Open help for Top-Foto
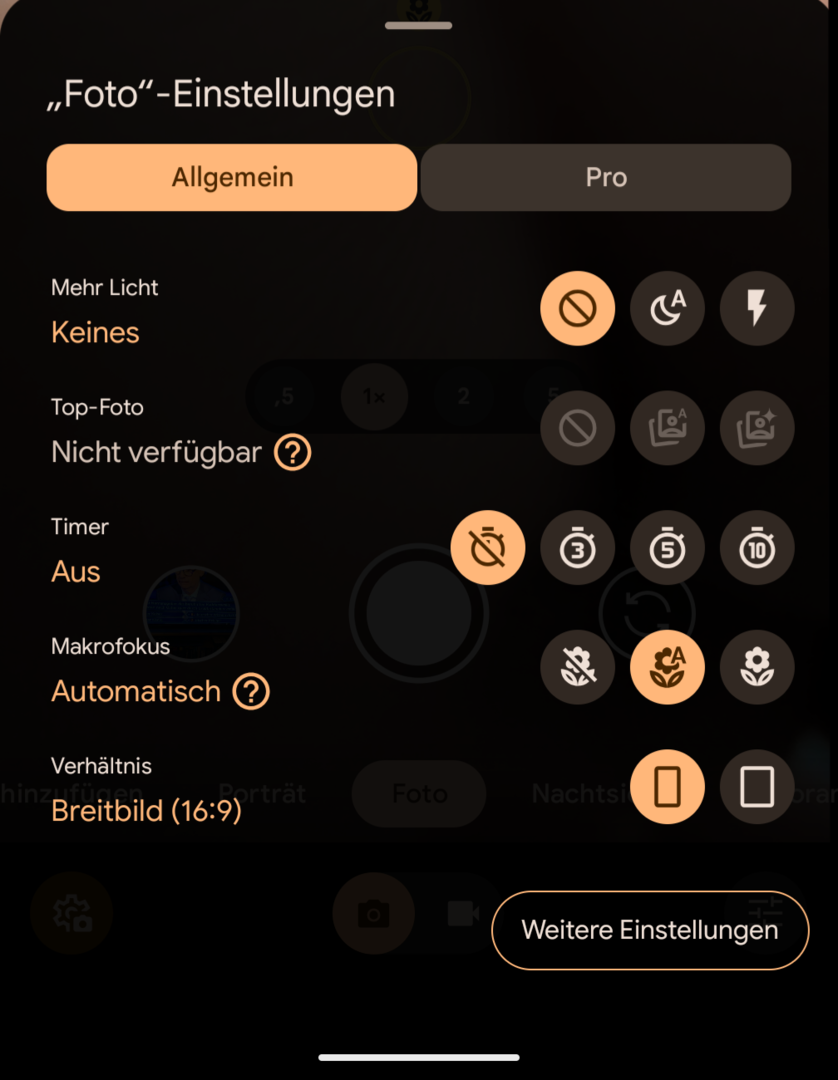The image size is (838, 1080). pos(293,453)
